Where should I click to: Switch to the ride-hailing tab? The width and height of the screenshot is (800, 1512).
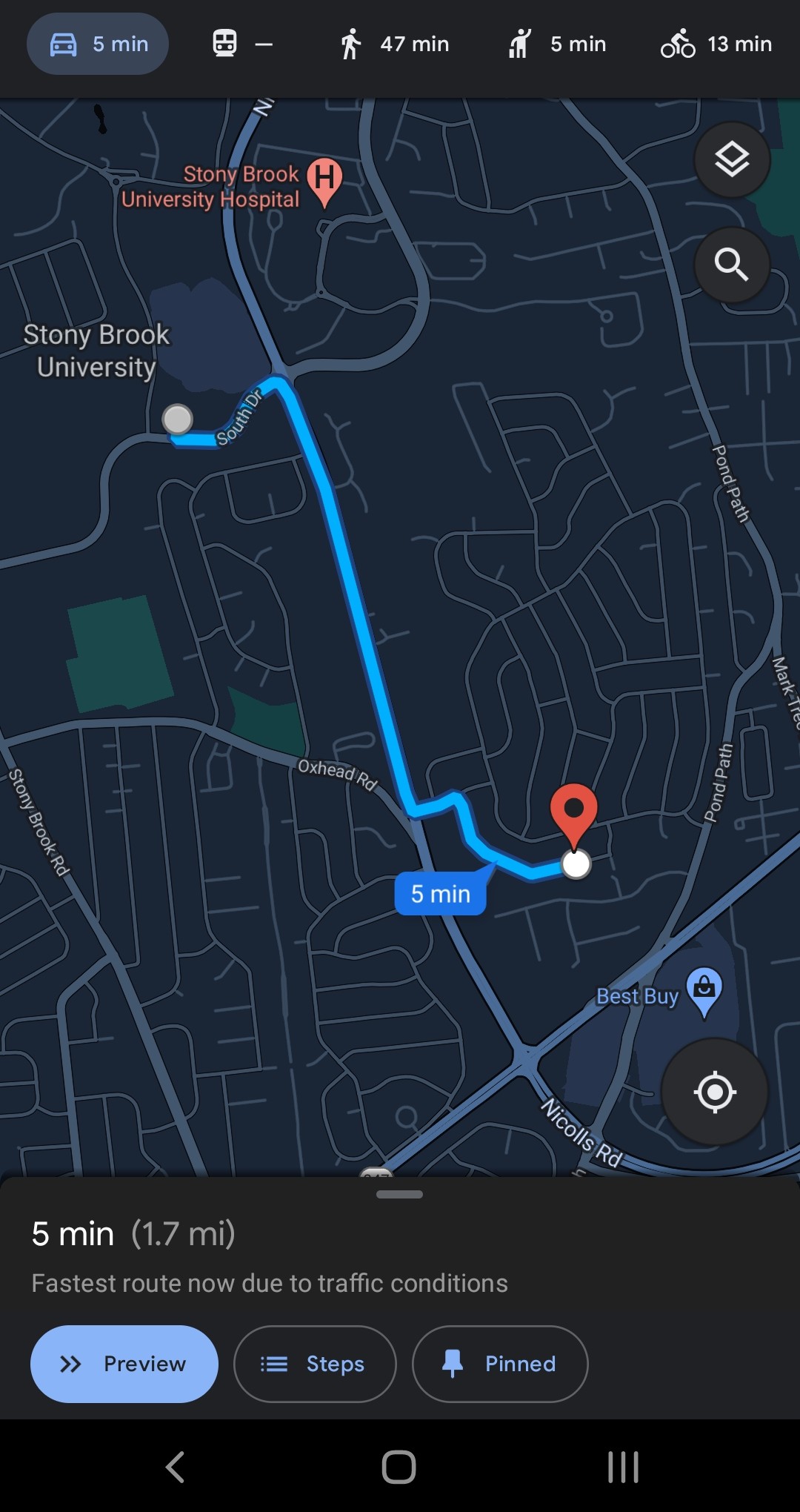(558, 44)
